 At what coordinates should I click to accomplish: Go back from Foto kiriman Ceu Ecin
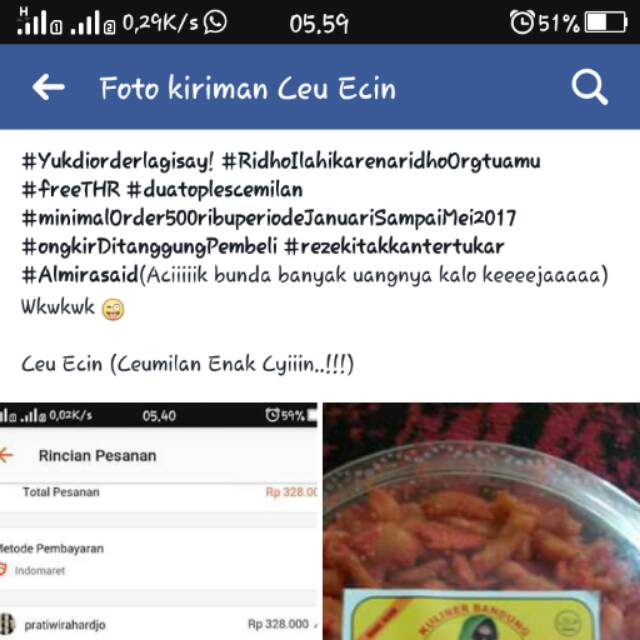coord(48,88)
